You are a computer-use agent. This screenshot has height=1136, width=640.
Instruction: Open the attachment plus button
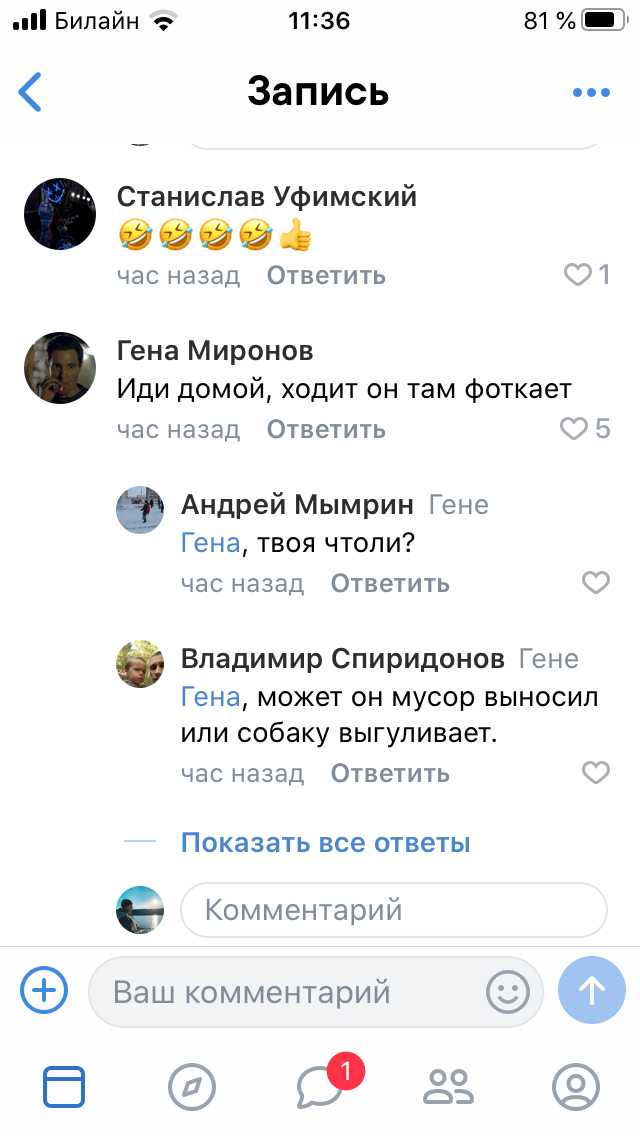(44, 991)
